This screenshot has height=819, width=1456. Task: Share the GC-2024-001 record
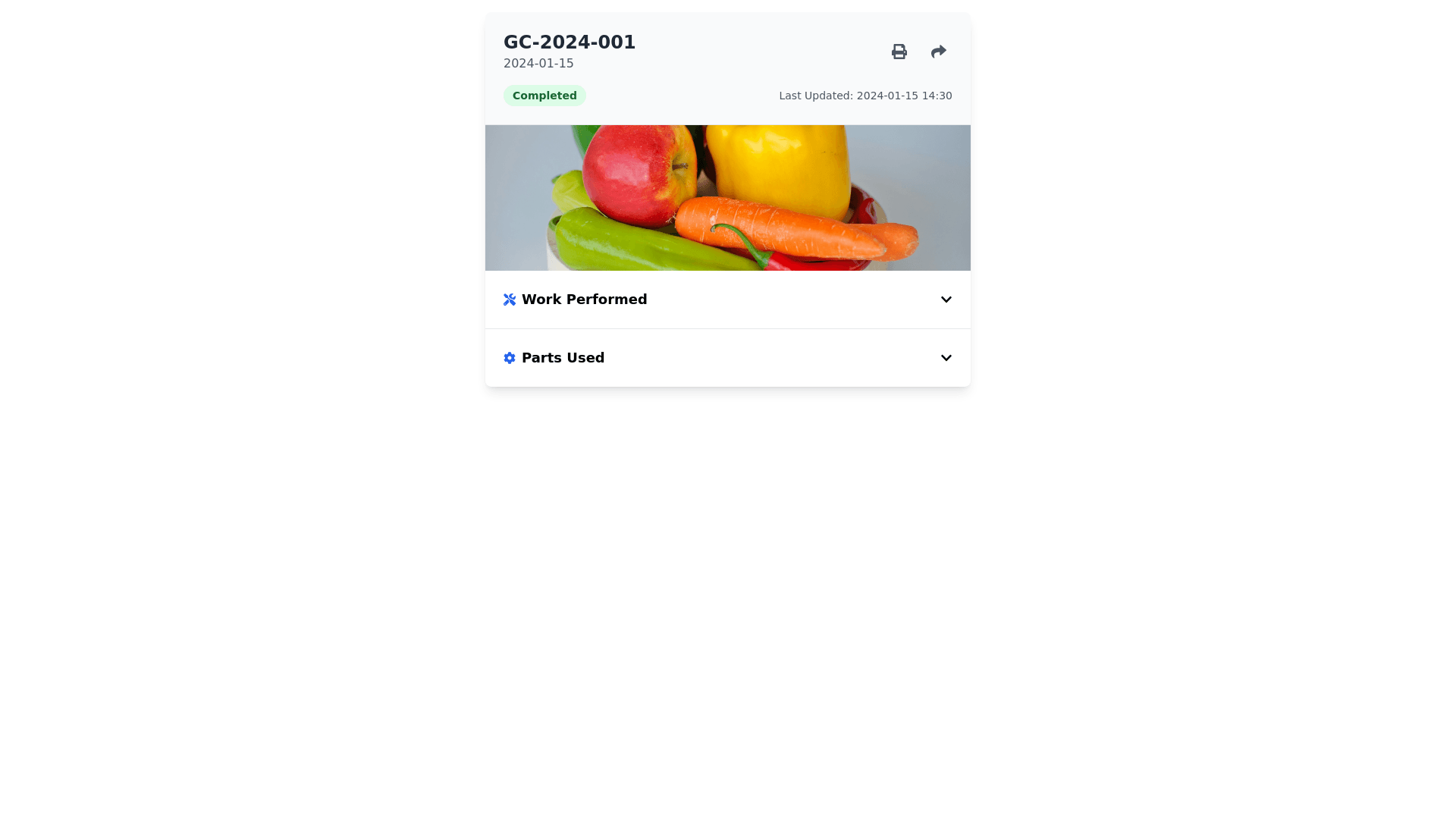938,52
